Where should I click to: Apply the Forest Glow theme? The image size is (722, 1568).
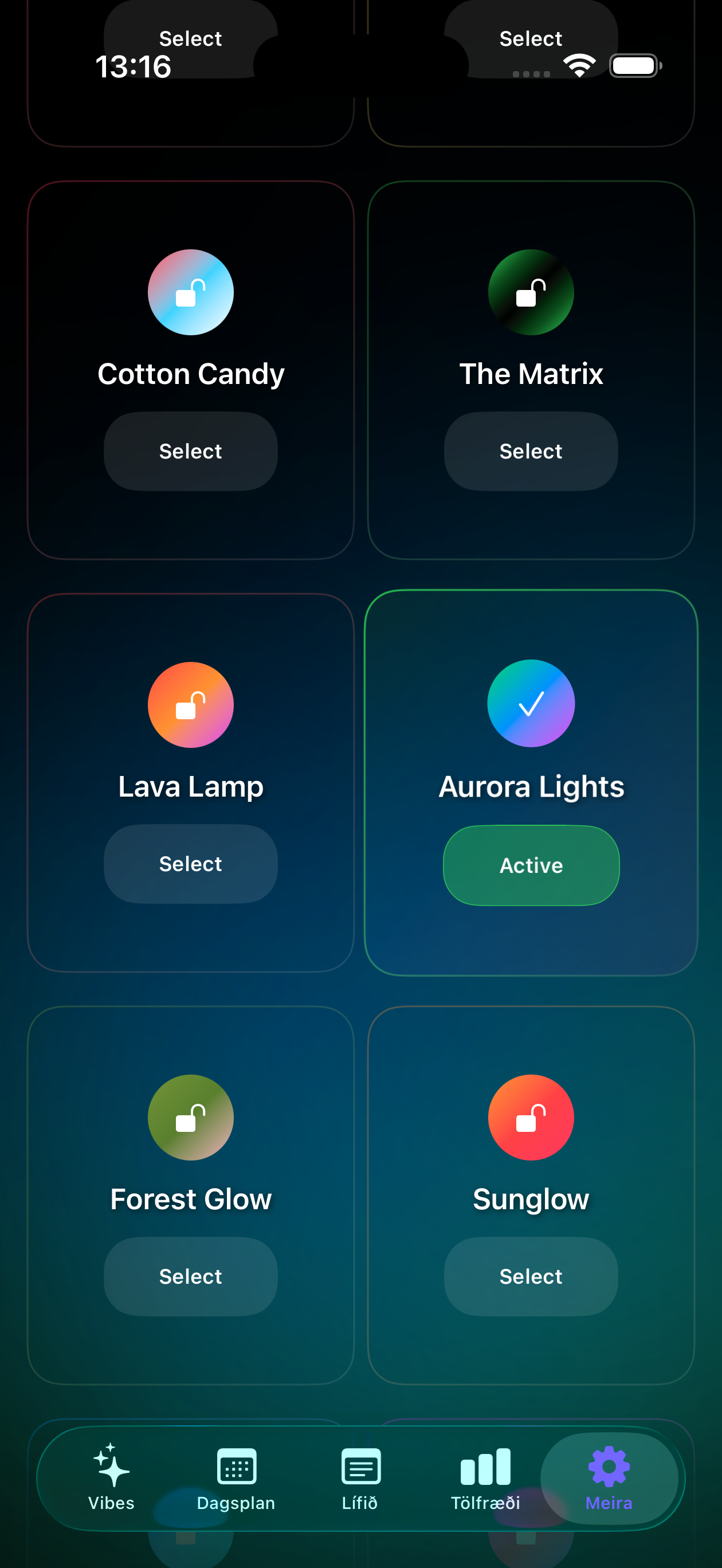point(190,1276)
